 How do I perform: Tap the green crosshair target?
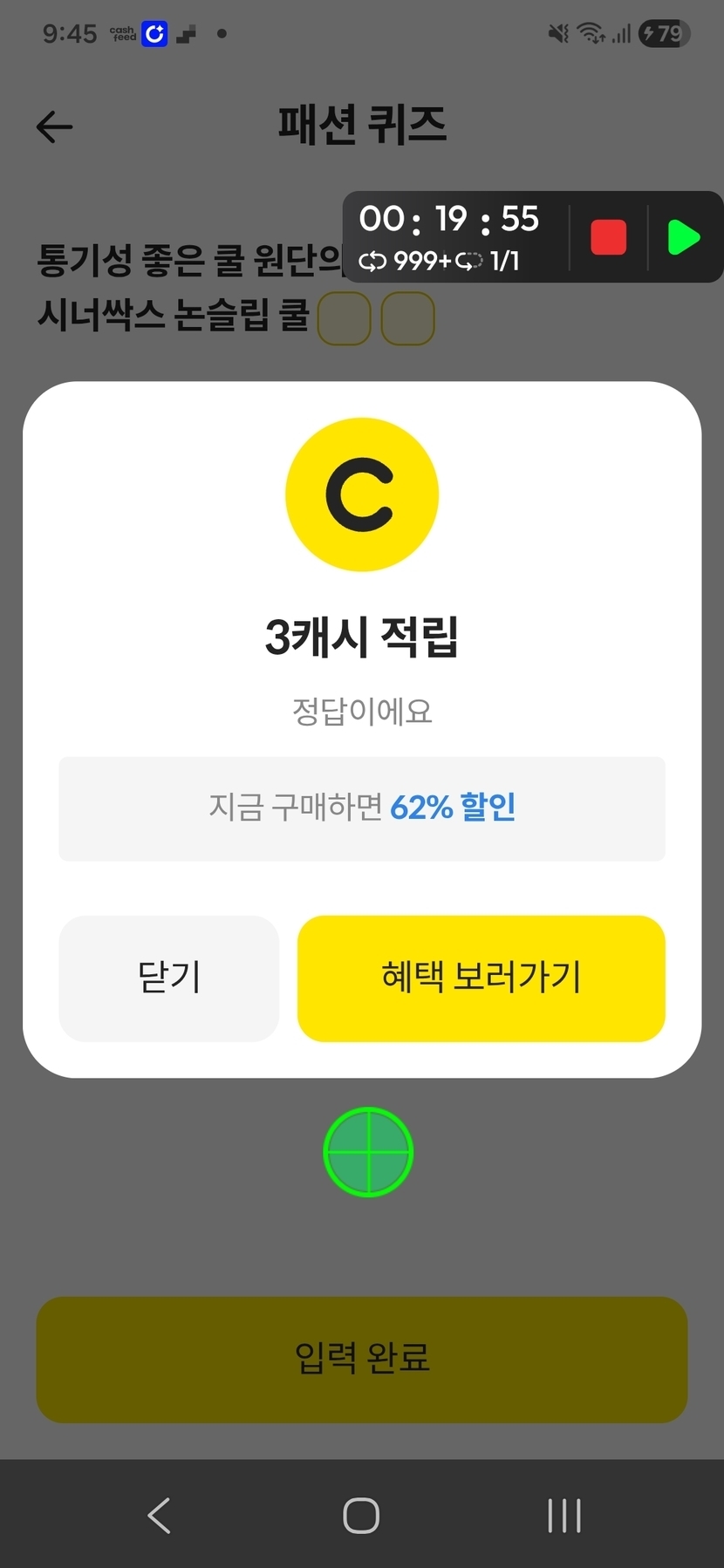(368, 1152)
